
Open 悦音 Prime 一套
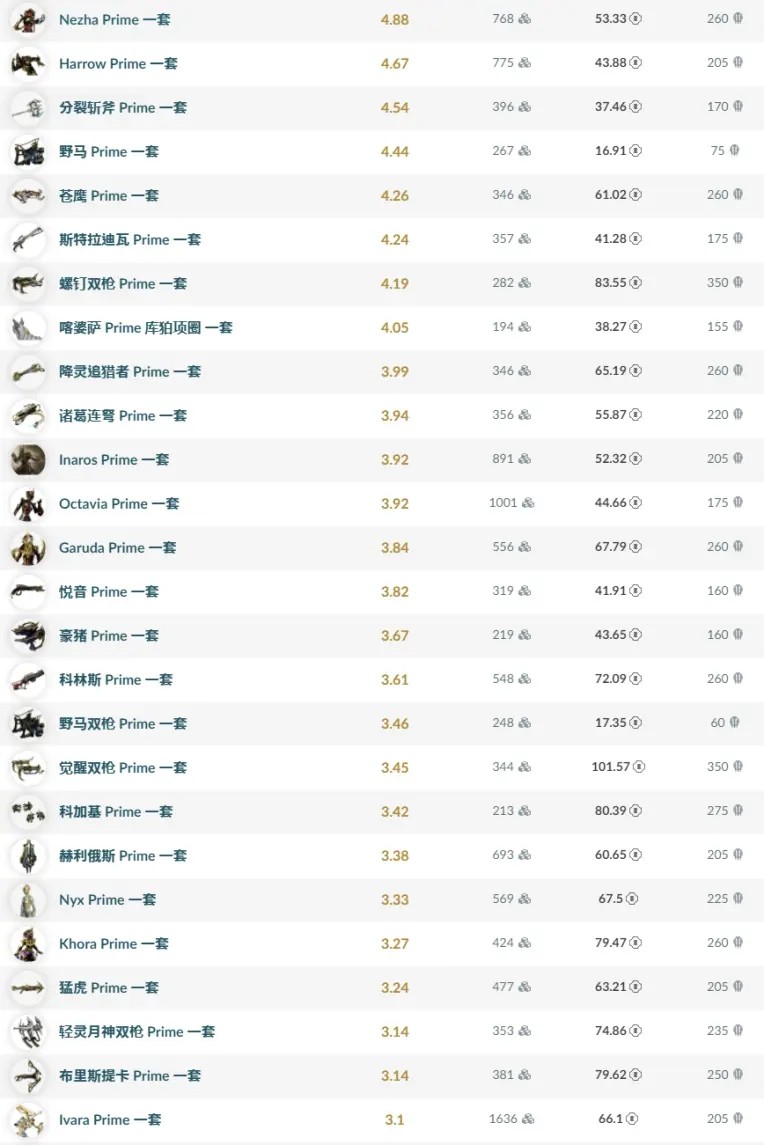pyautogui.click(x=108, y=592)
